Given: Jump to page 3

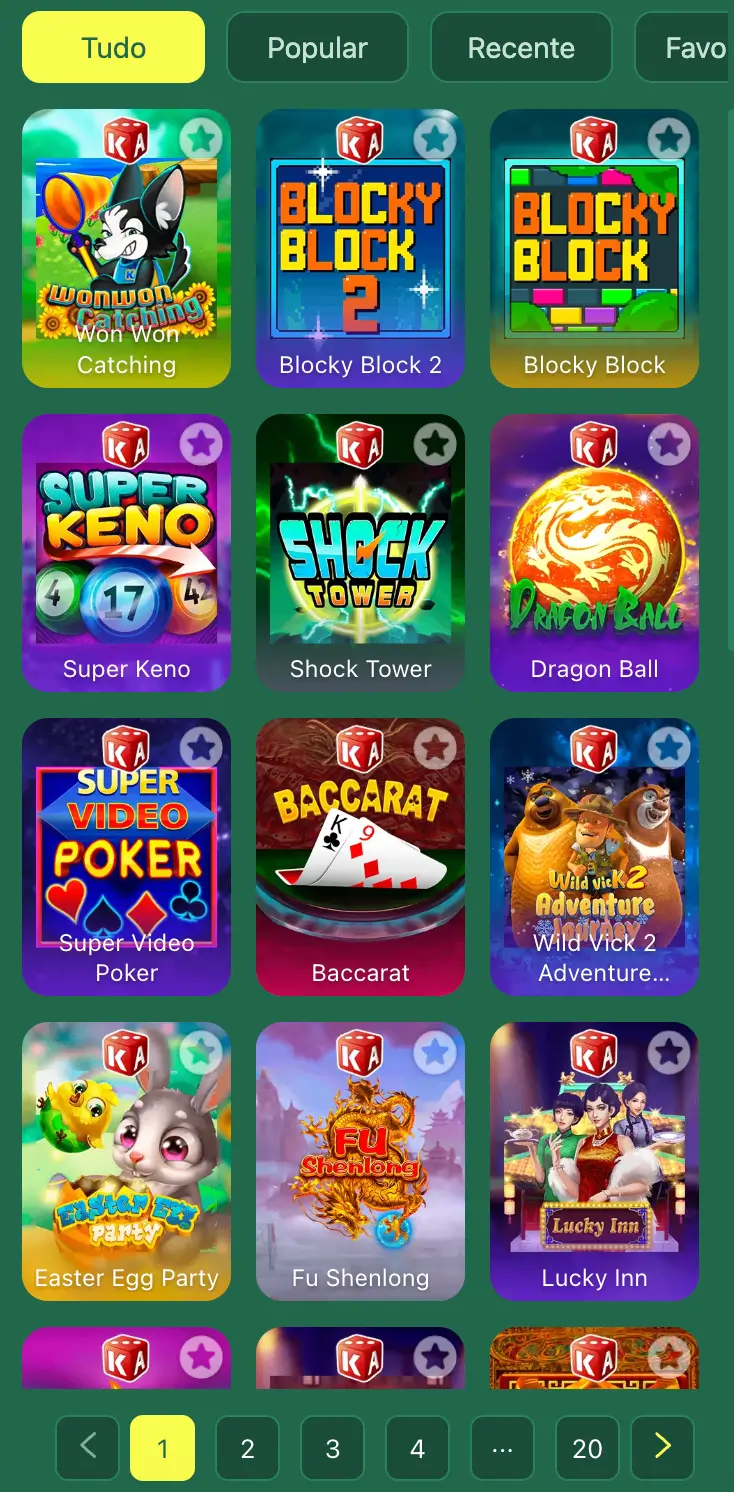Looking at the screenshot, I should click(x=333, y=1448).
